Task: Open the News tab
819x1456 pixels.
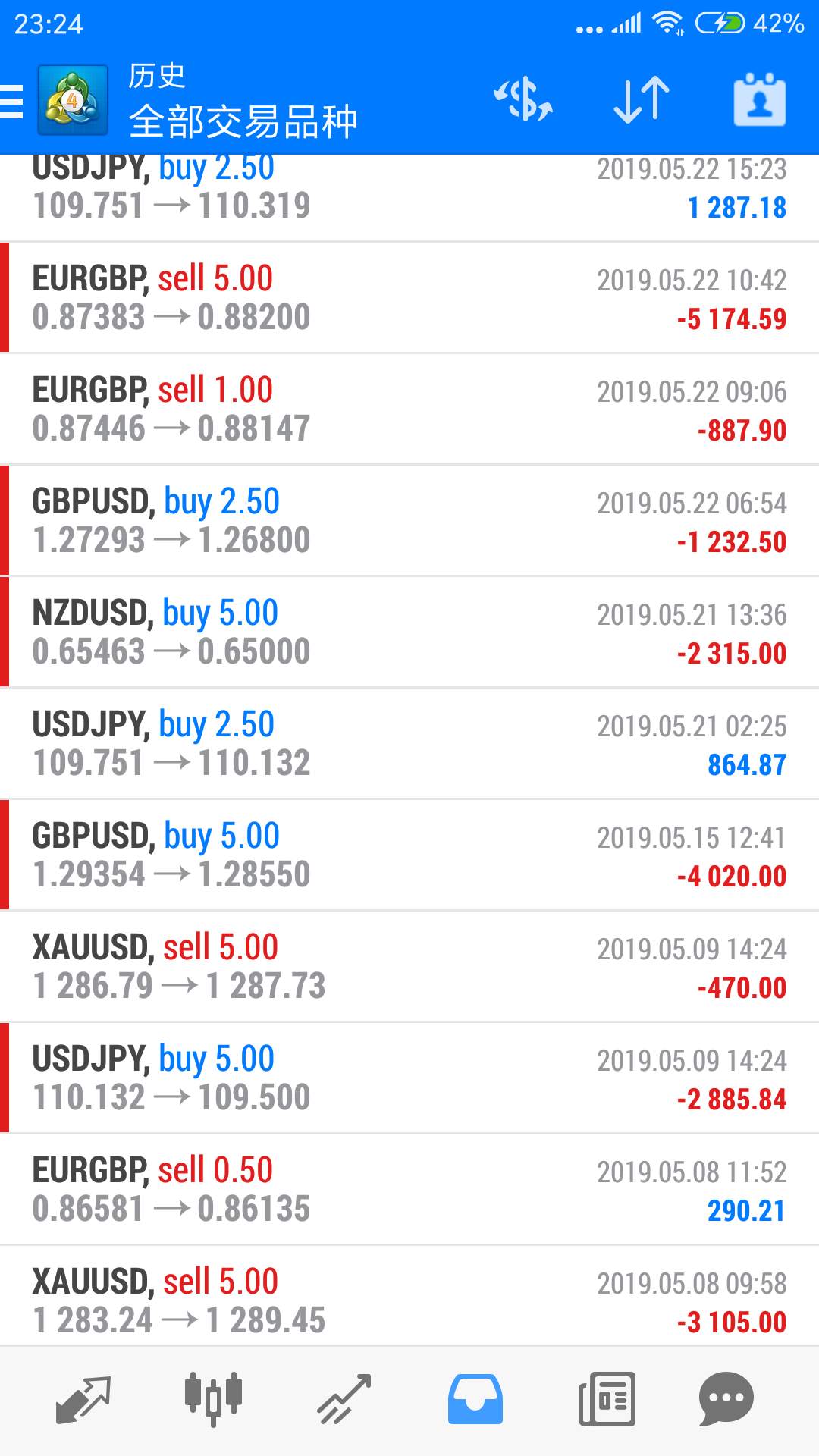Action: (607, 1399)
